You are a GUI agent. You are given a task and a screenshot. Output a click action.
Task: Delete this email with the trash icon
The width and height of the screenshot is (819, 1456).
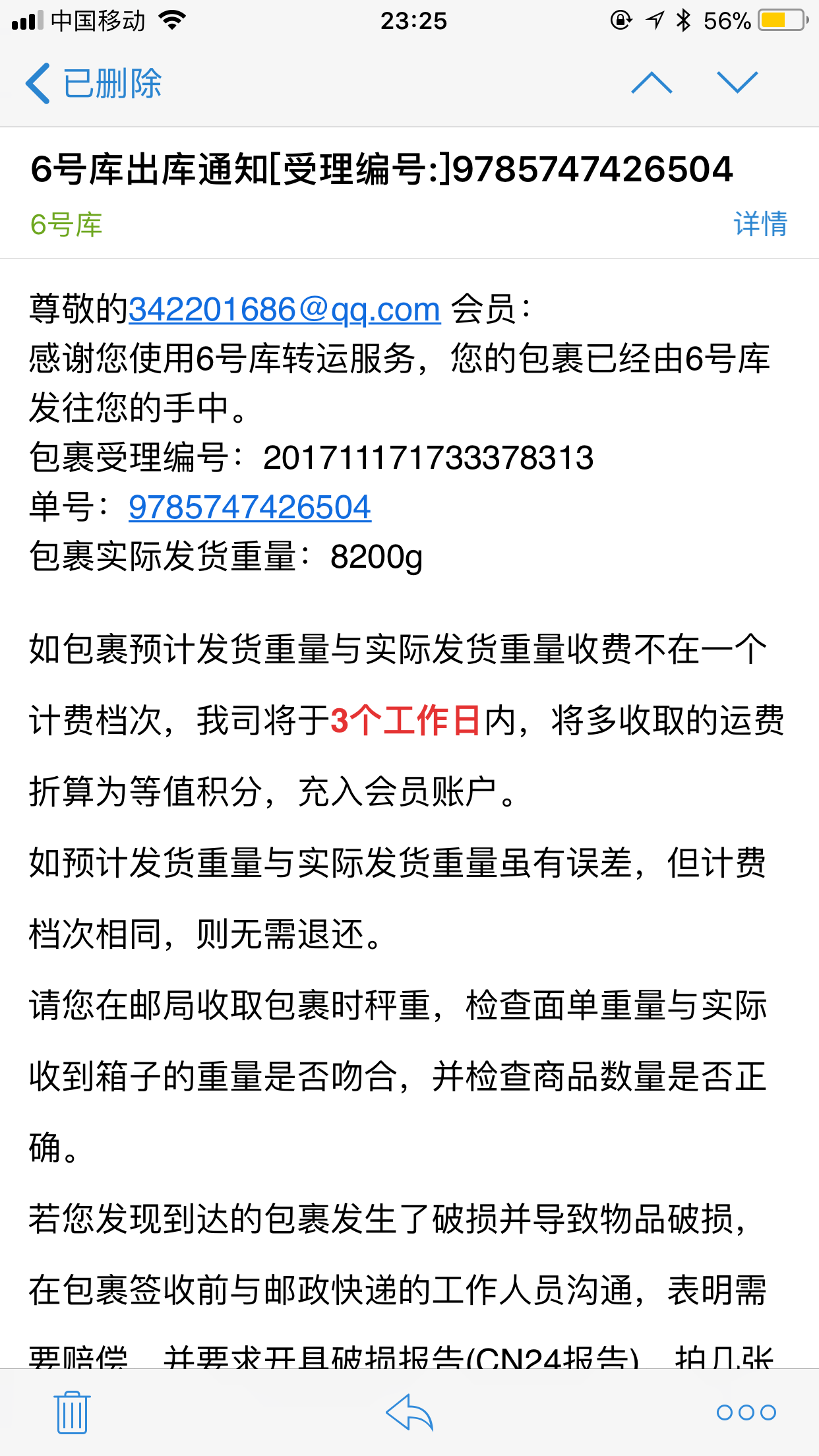(72, 1412)
